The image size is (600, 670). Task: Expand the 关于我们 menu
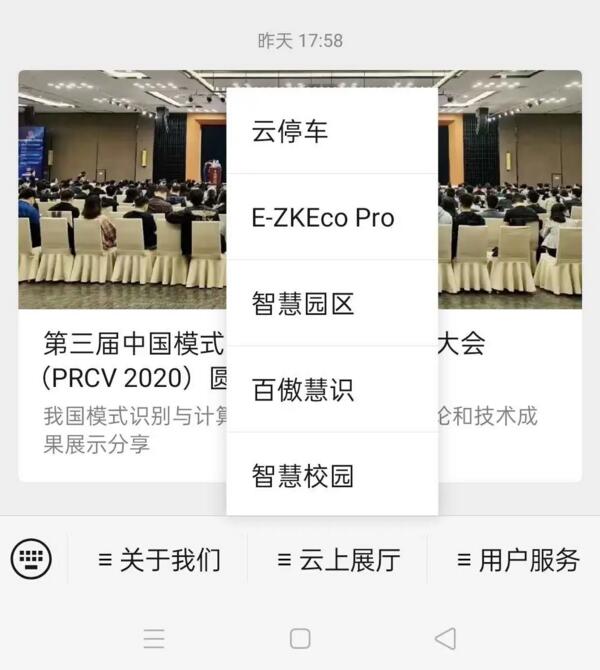click(x=159, y=560)
